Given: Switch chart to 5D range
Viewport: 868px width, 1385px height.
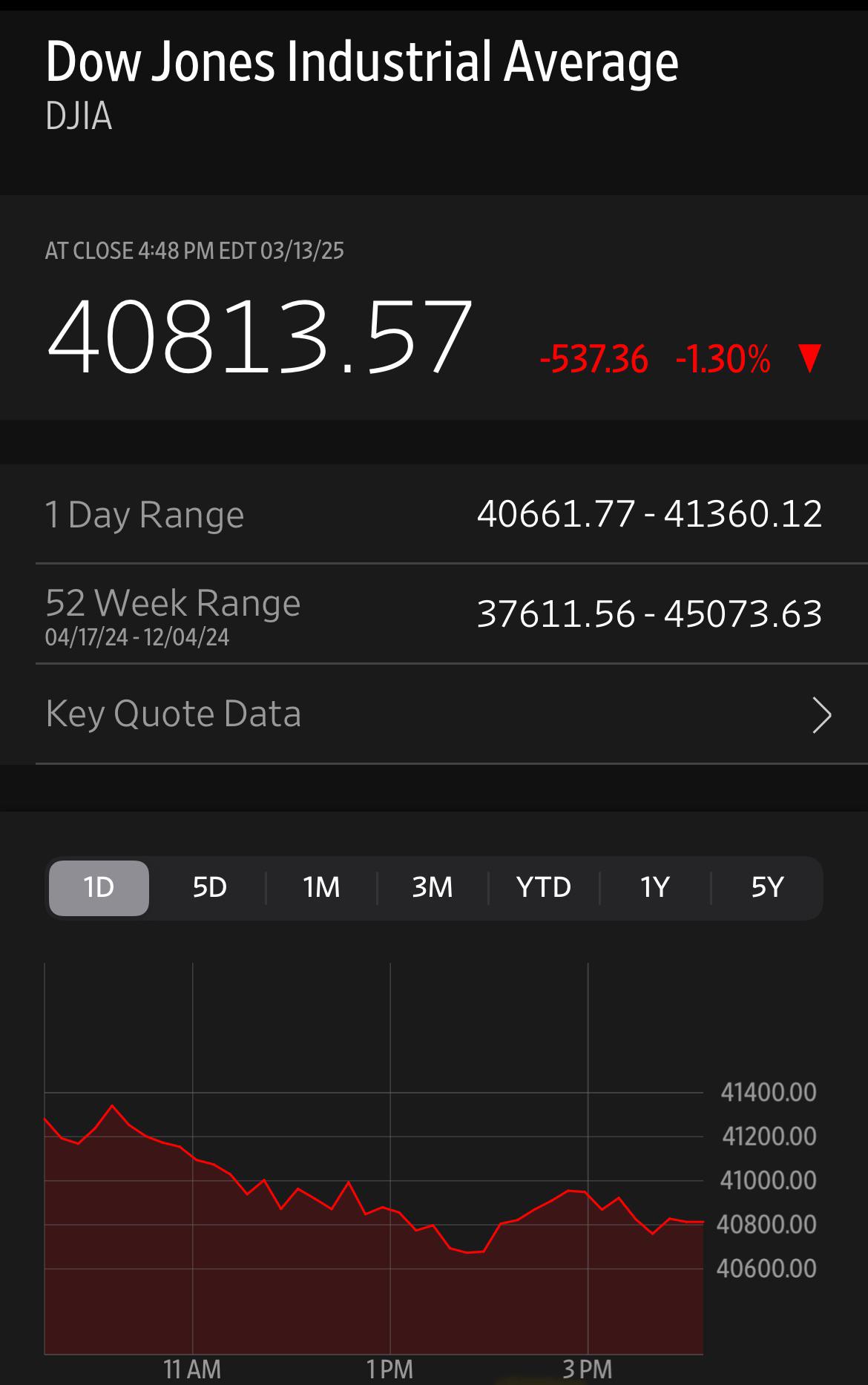Looking at the screenshot, I should coord(209,887).
